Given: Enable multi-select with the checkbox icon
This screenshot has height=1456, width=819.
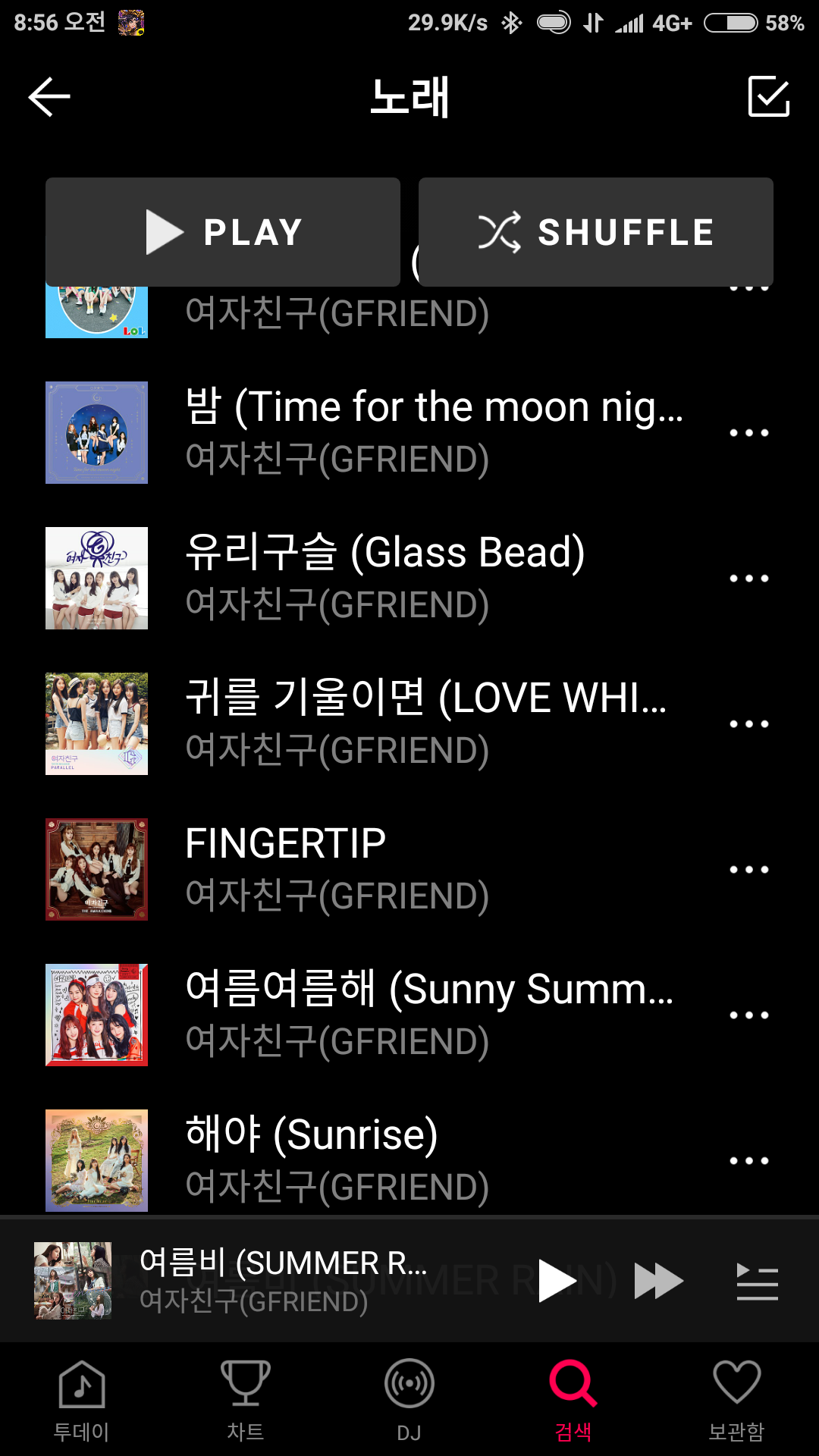Looking at the screenshot, I should click(768, 97).
